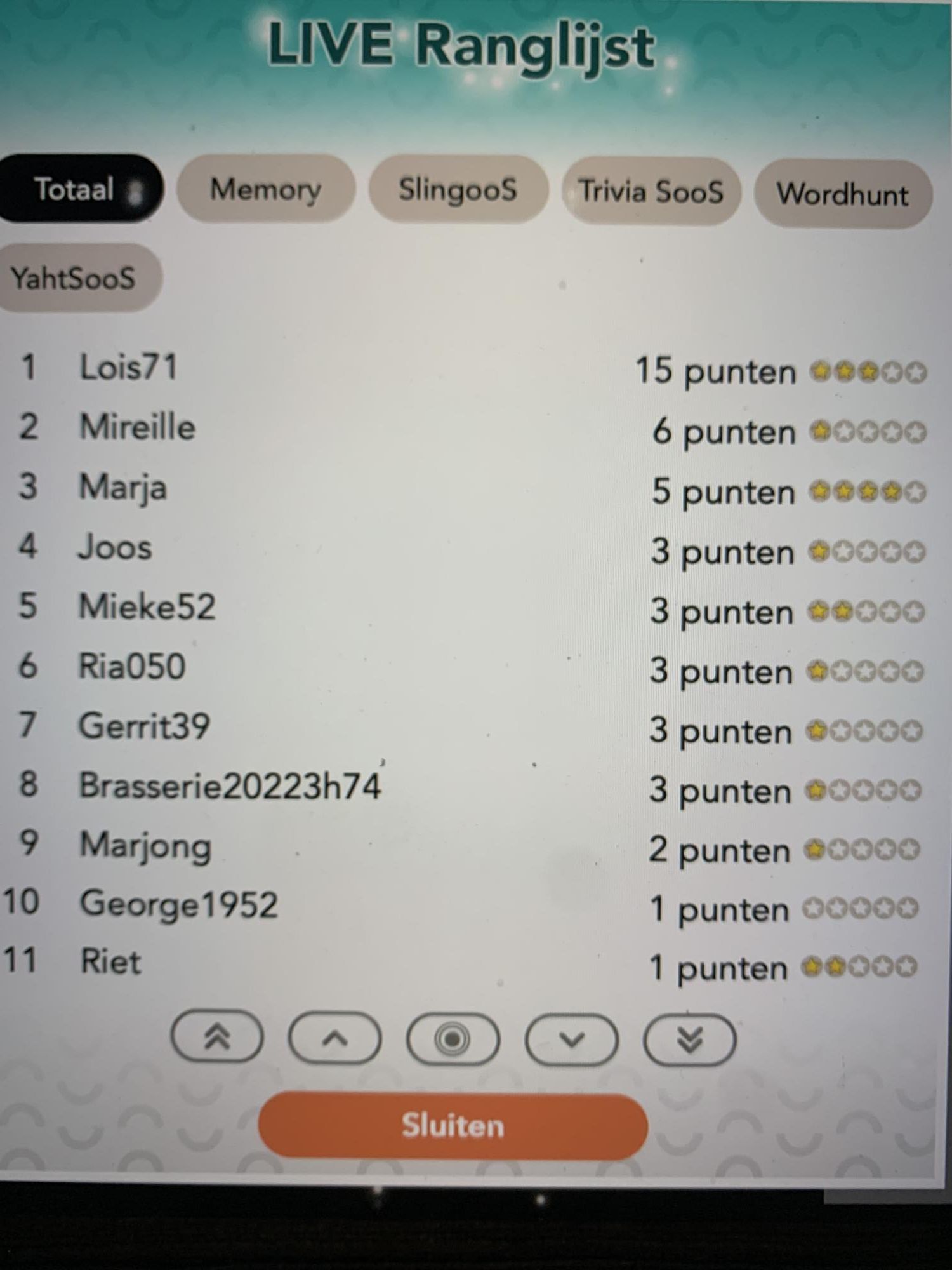Viewport: 952px width, 1270px height.
Task: Close the ranking with Sluiten
Action: coord(453,1126)
